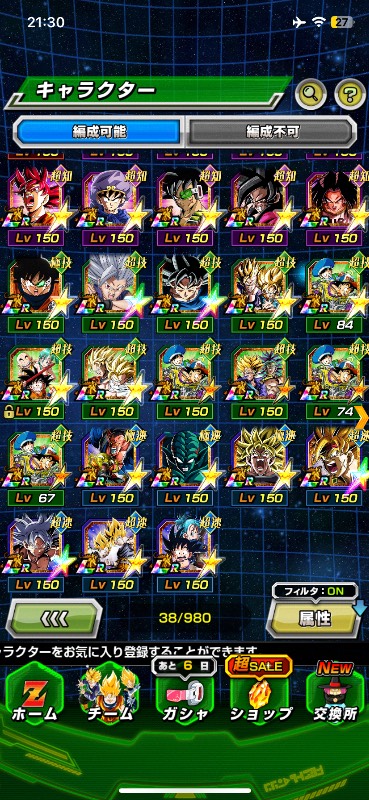Open the チーム section
The height and width of the screenshot is (800, 369).
point(108,694)
